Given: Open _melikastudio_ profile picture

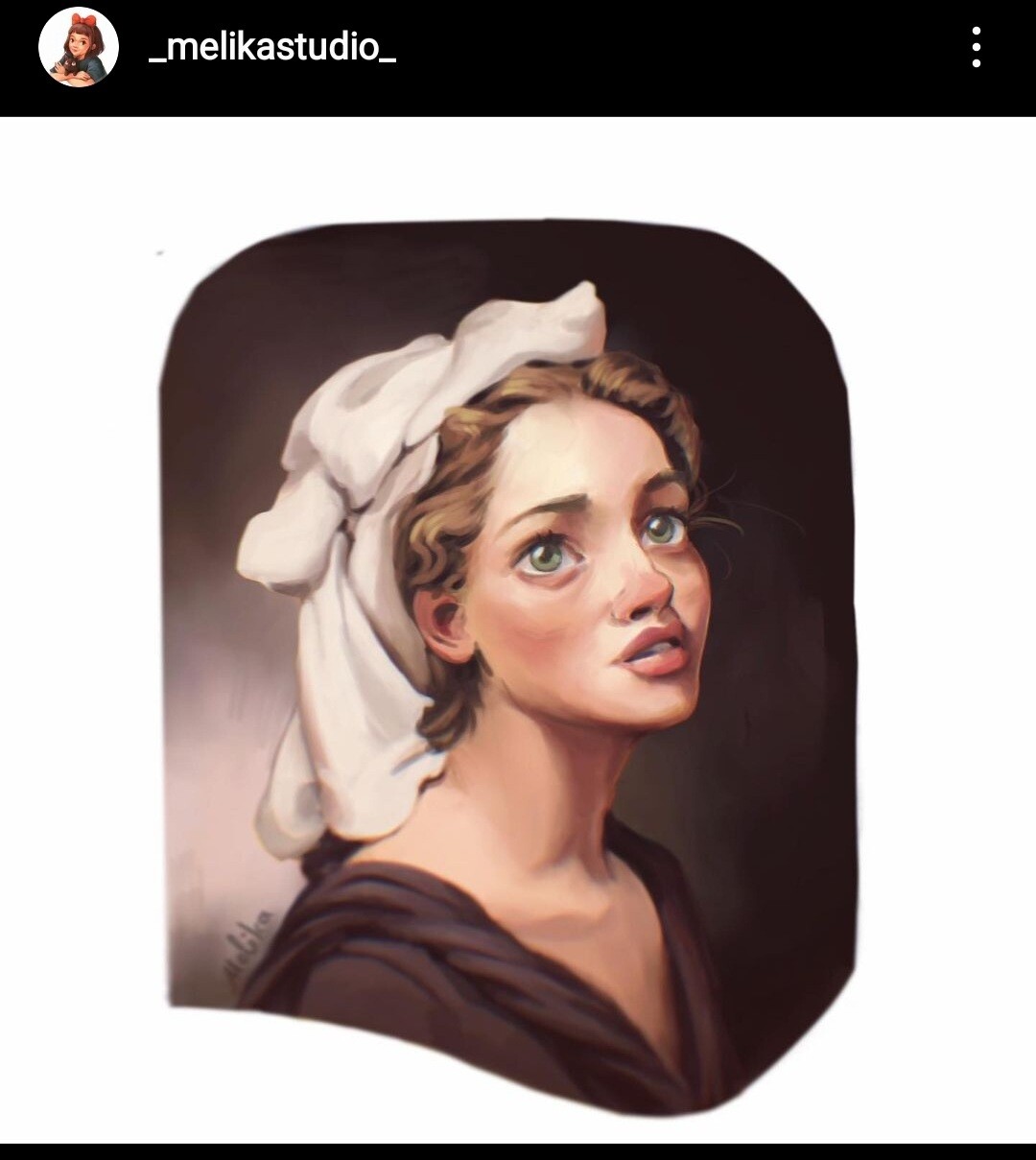Looking at the screenshot, I should pos(79,47).
